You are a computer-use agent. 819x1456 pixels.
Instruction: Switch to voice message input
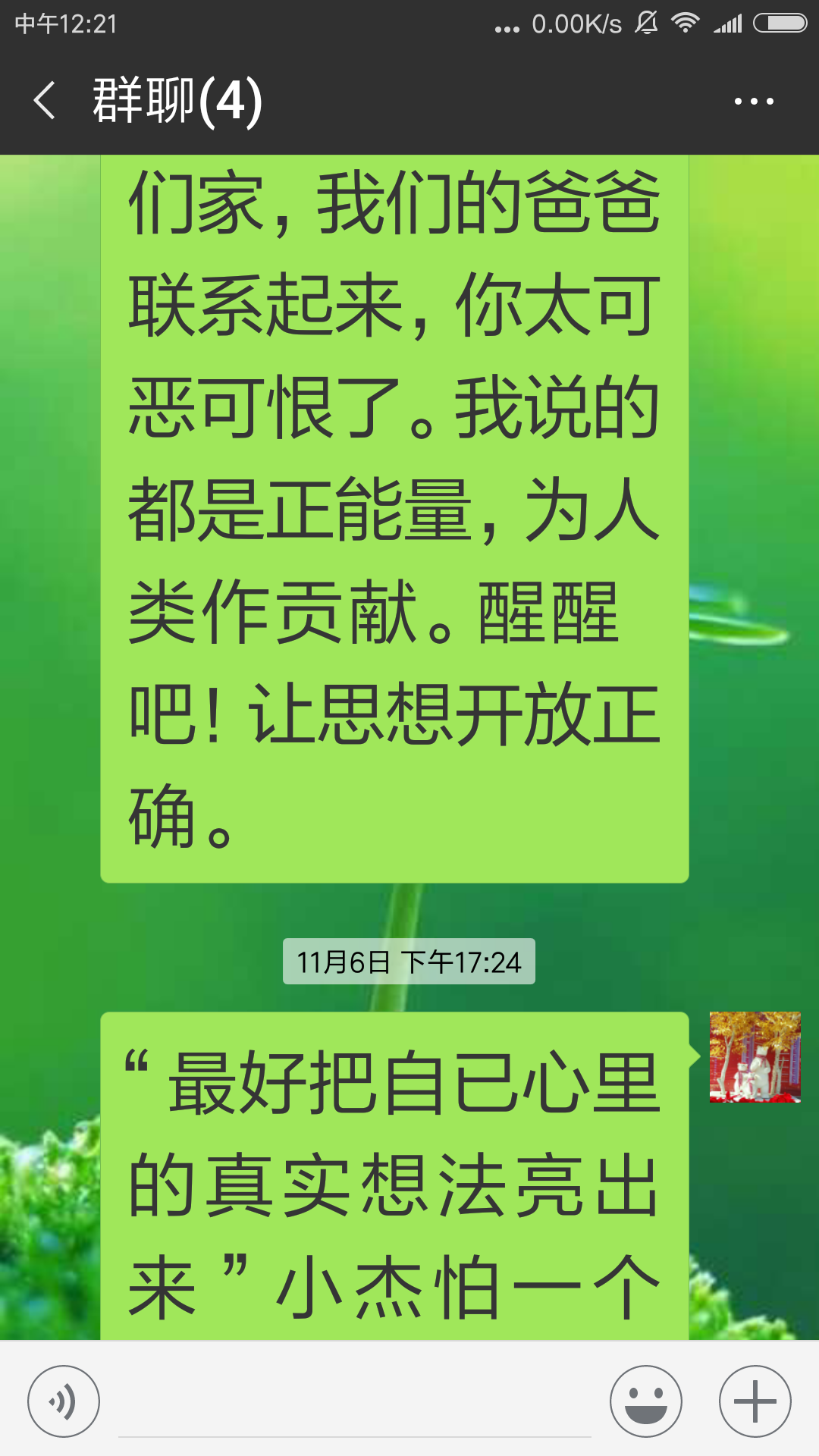pos(64,1401)
